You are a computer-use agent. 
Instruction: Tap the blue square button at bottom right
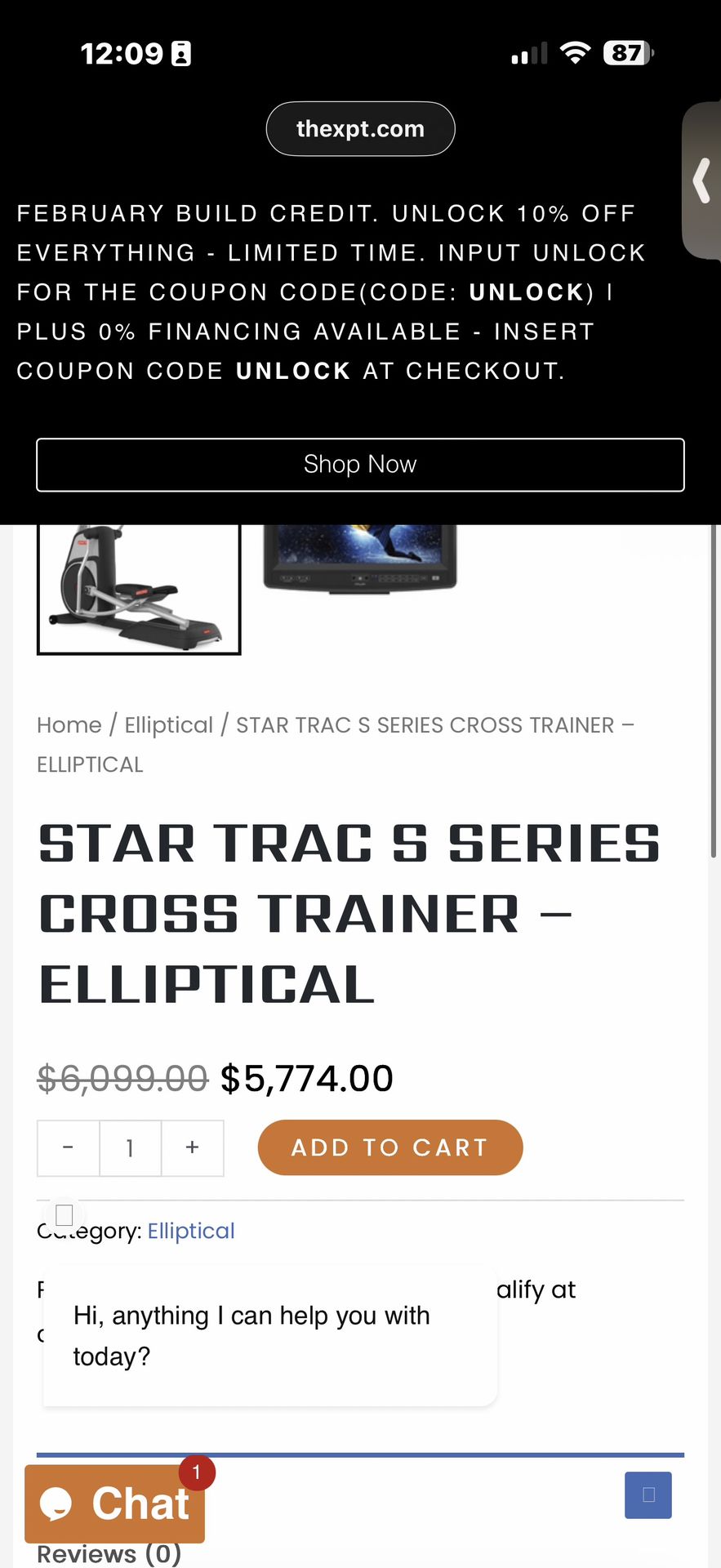648,1495
